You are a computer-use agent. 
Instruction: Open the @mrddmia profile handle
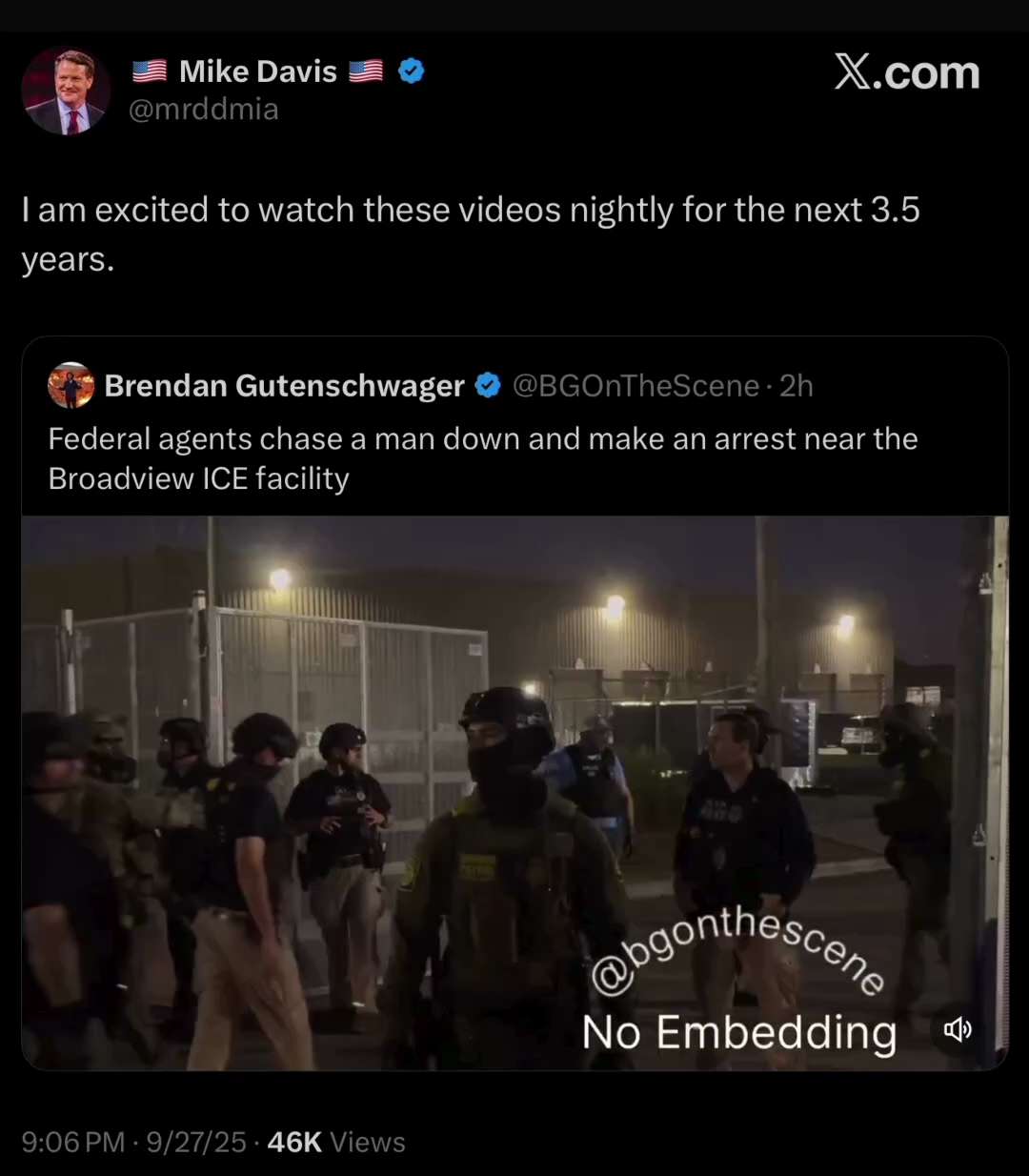click(x=203, y=110)
